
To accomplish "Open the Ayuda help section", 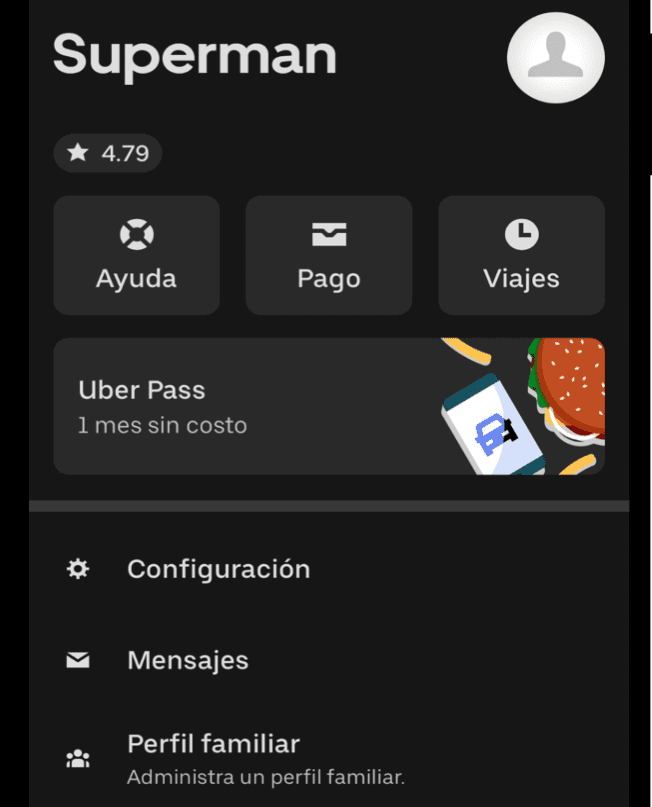I will [x=136, y=256].
